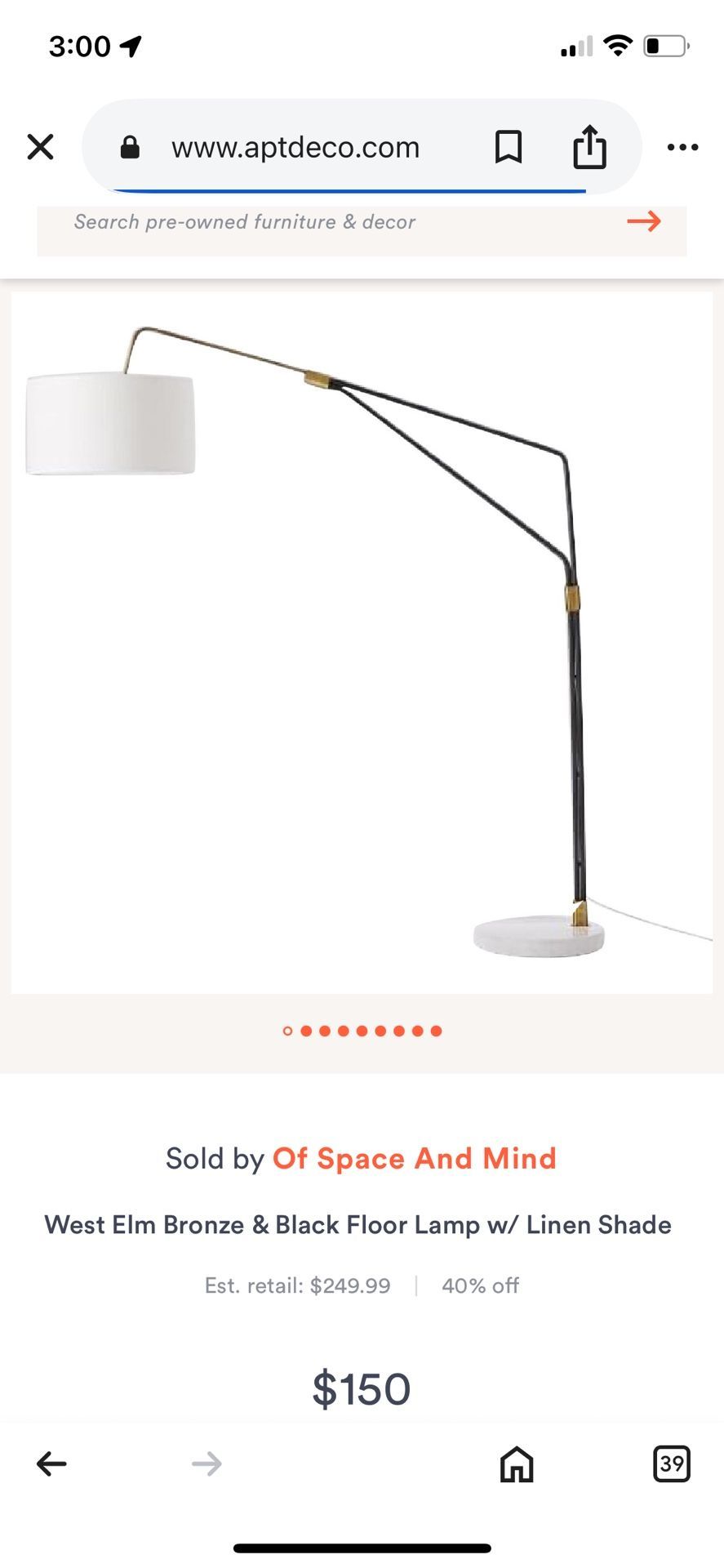Select the last image pagination dot
This screenshot has width=724, height=1568.
coord(437,1031)
